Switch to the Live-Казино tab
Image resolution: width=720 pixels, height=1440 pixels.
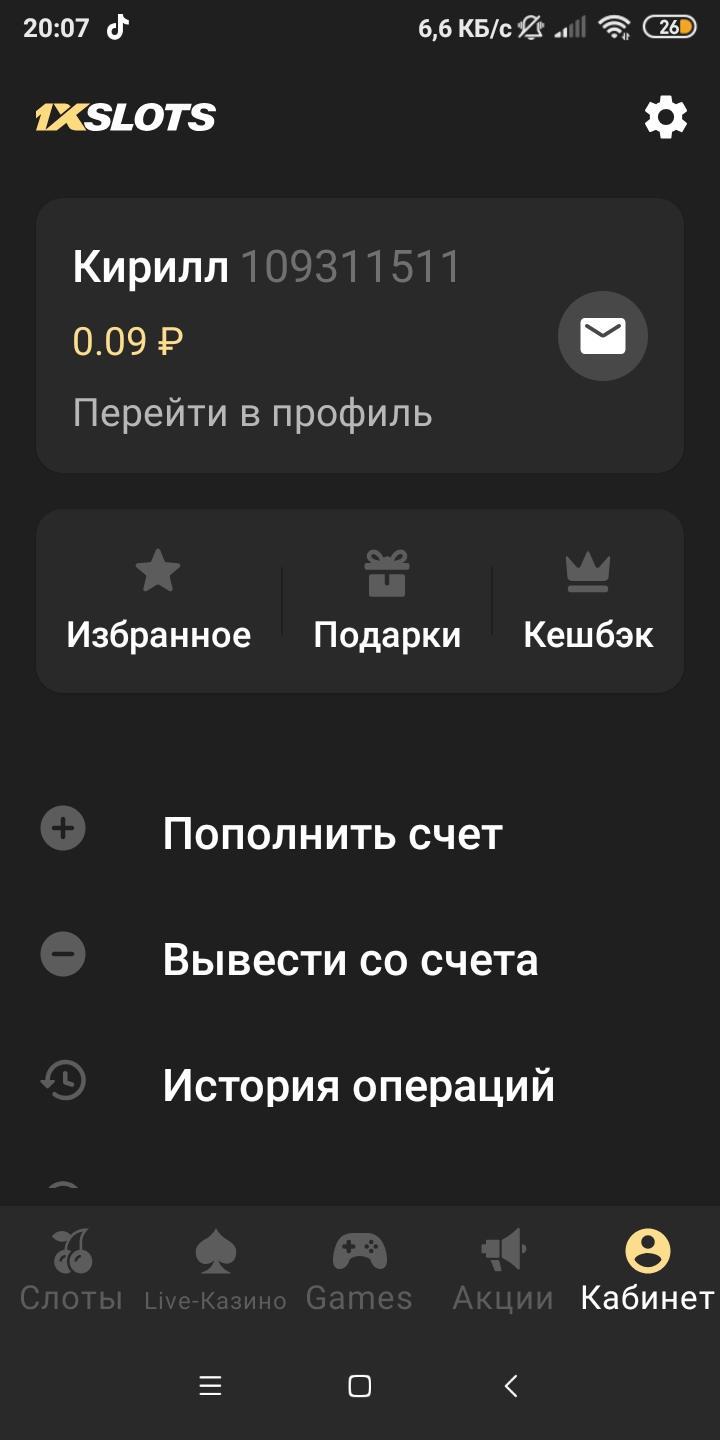pyautogui.click(x=215, y=1270)
